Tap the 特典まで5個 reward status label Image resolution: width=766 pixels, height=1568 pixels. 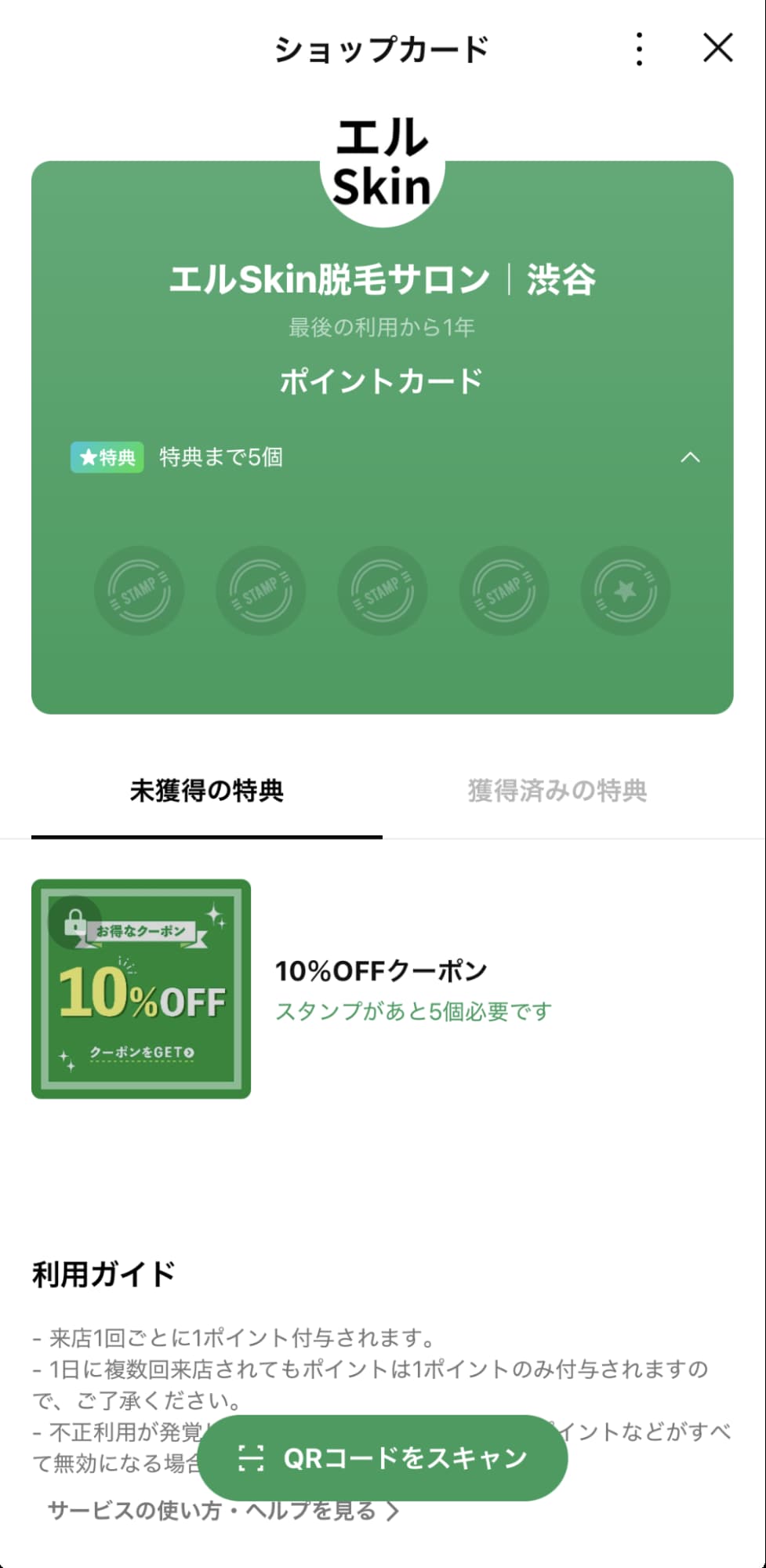(220, 457)
